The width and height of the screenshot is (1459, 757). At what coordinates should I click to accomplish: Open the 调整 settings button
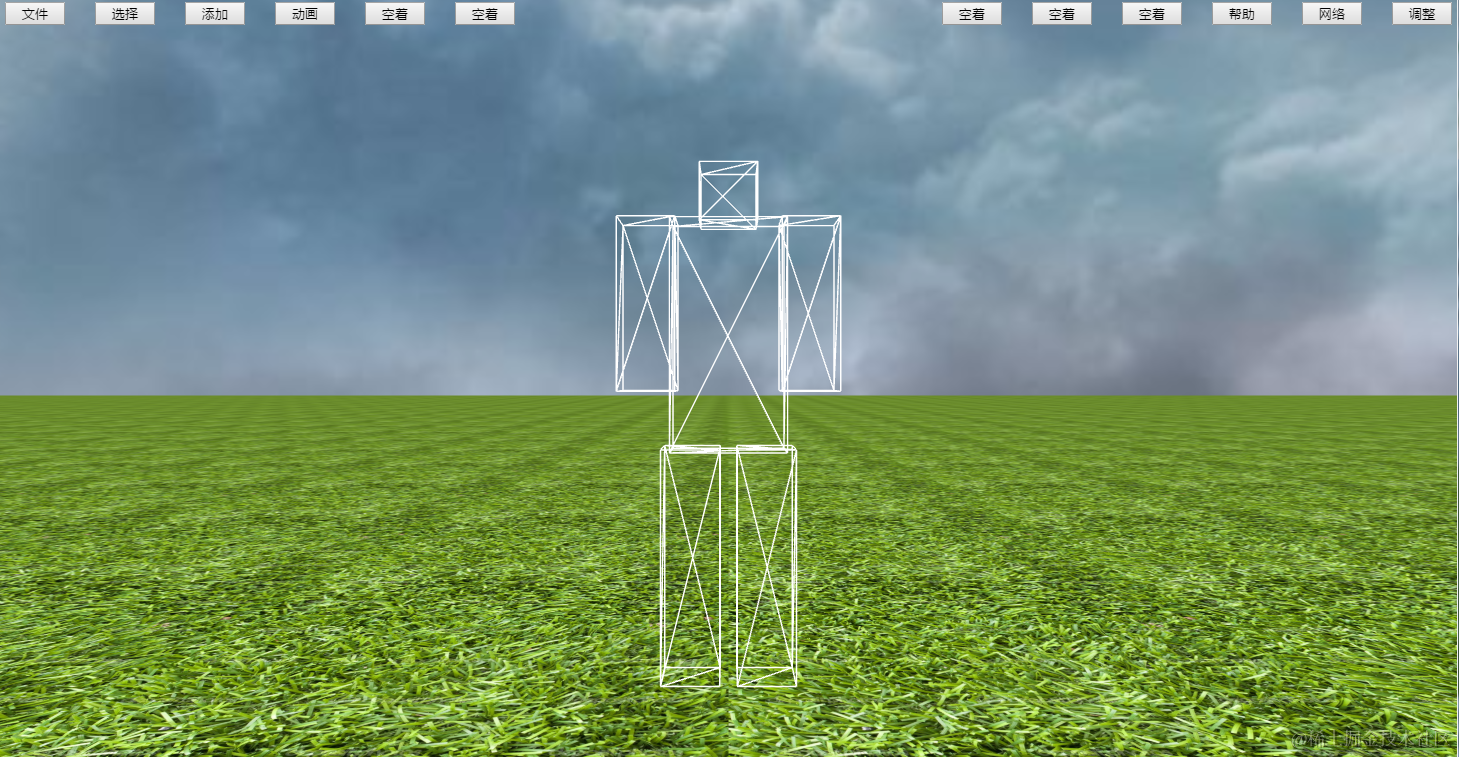click(x=1422, y=14)
